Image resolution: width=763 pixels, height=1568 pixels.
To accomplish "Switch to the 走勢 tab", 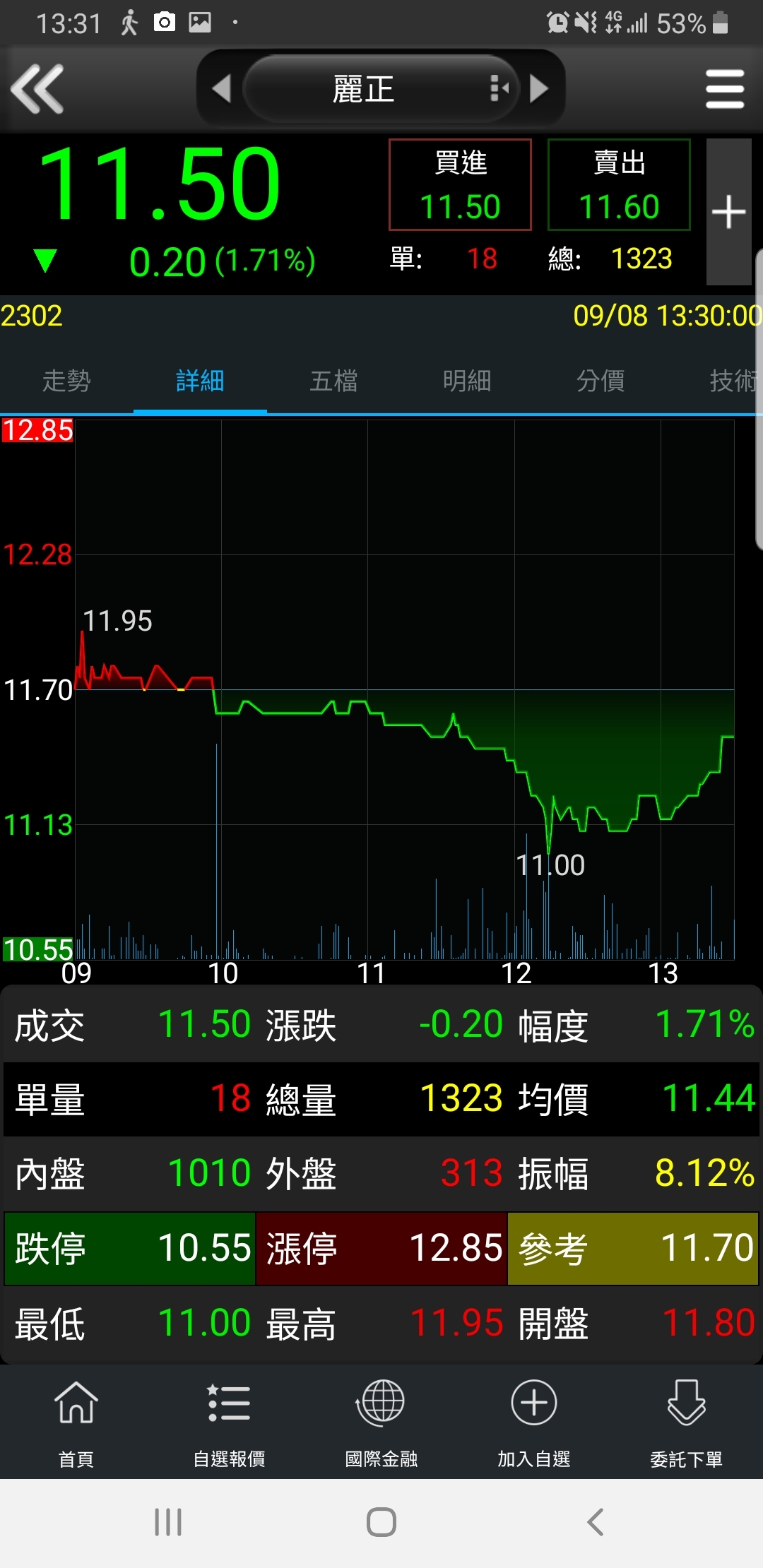I will click(x=66, y=381).
